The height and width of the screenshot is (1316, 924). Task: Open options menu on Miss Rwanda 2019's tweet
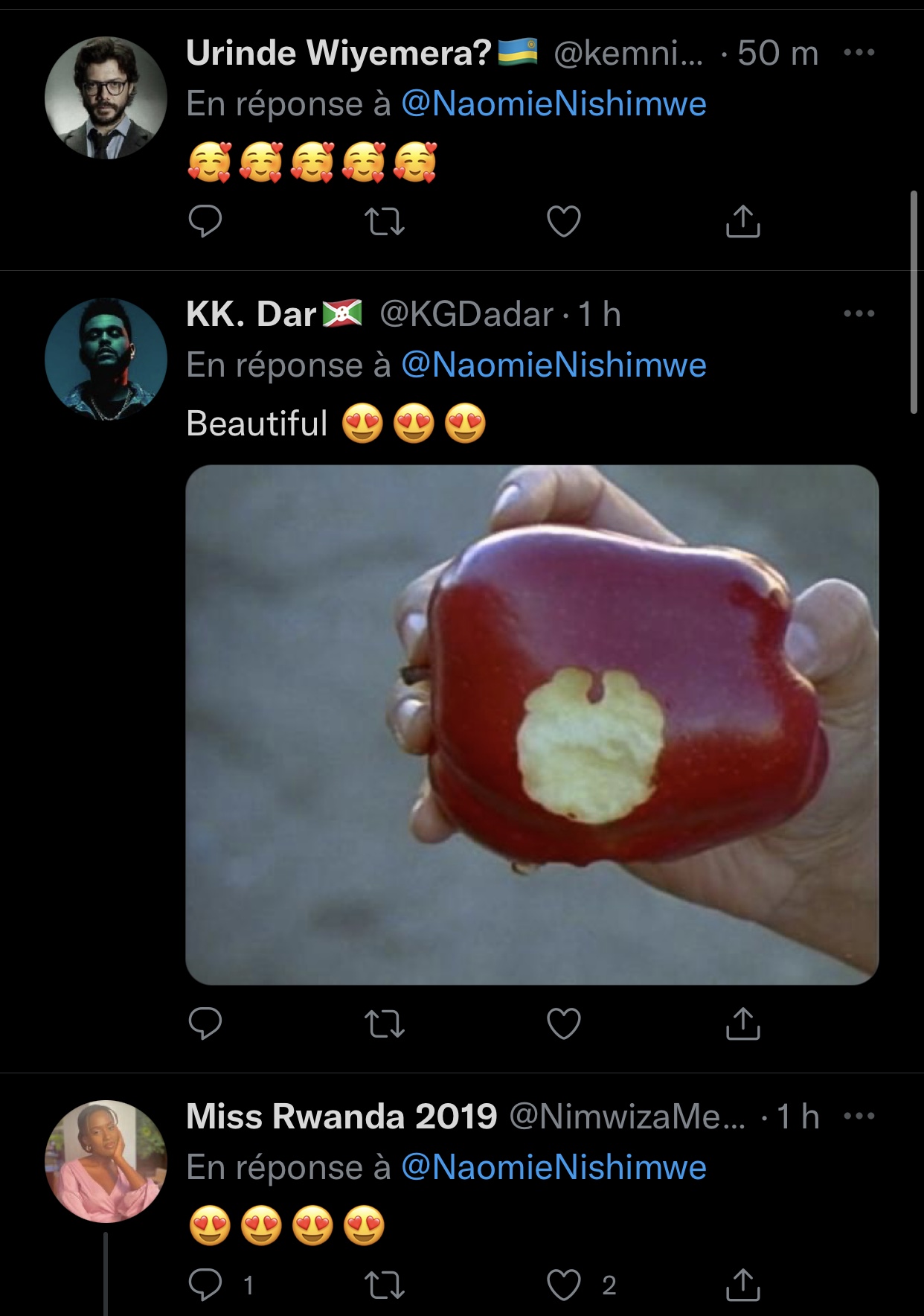coord(859,1117)
